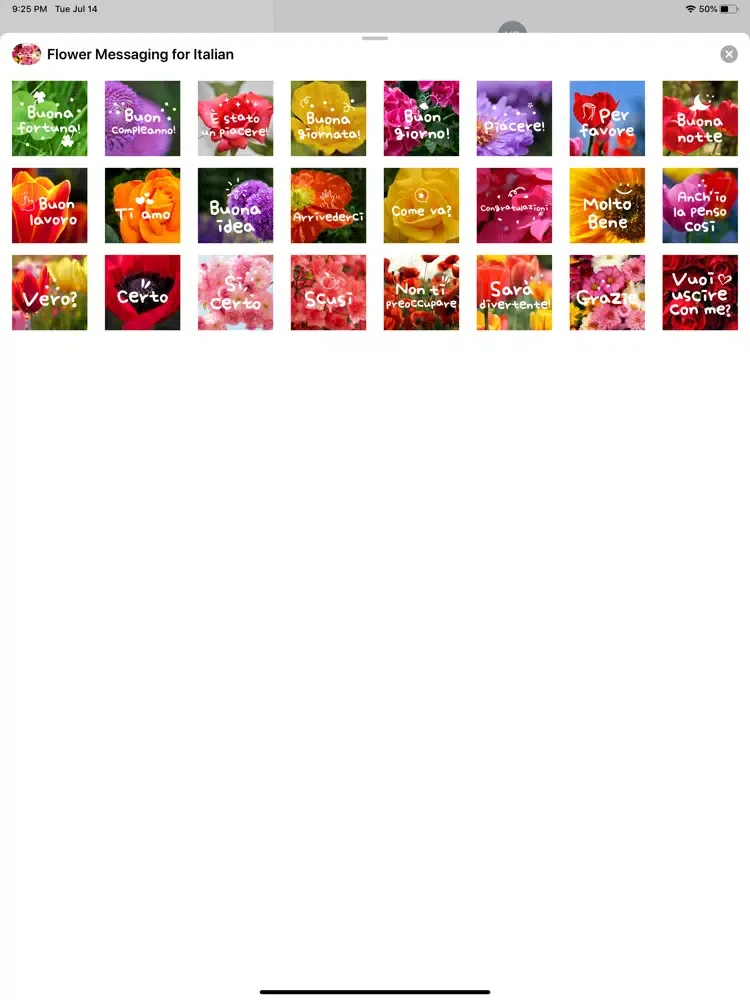
Task: Click the Flower Messaging app icon in header
Action: coord(26,54)
